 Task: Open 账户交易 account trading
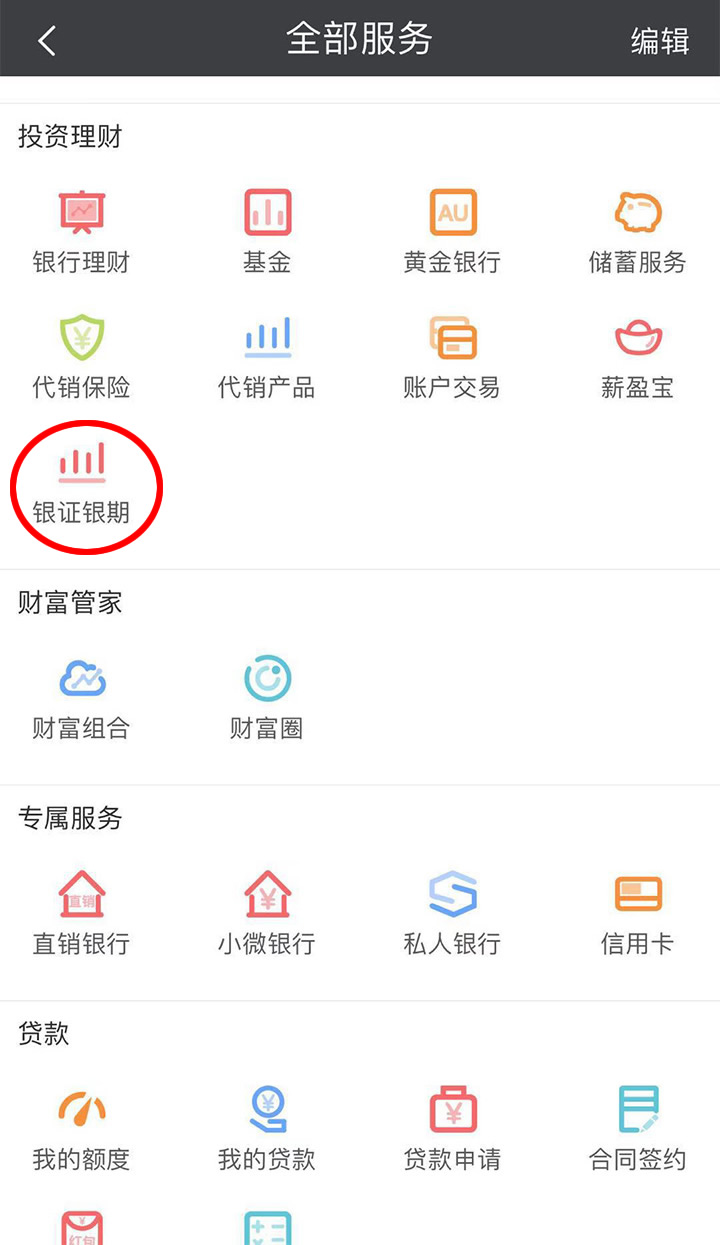point(452,357)
